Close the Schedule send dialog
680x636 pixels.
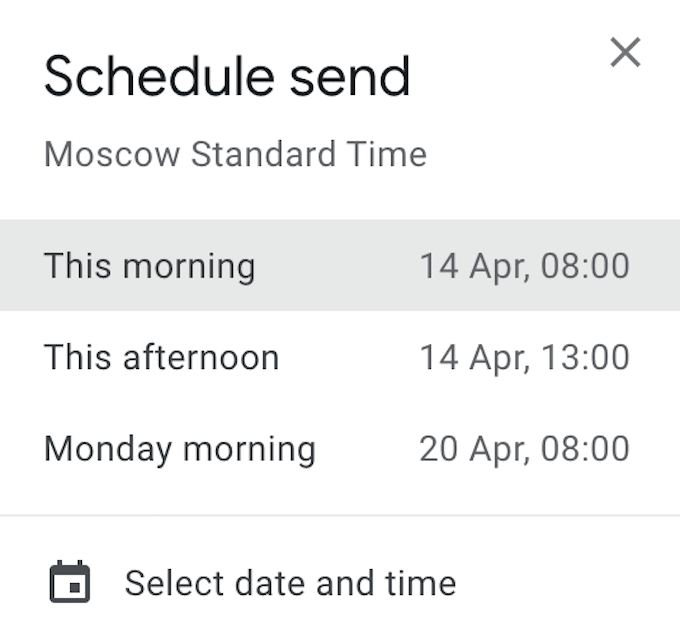coord(625,52)
